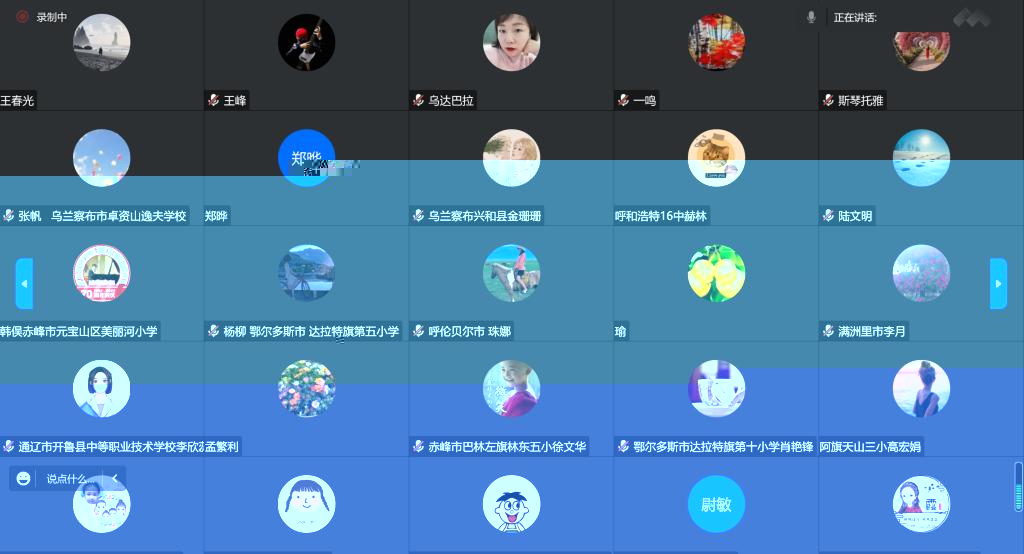Viewport: 1024px width, 554px height.
Task: Open the emoji picker beside 说点什么
Action: [x=23, y=479]
